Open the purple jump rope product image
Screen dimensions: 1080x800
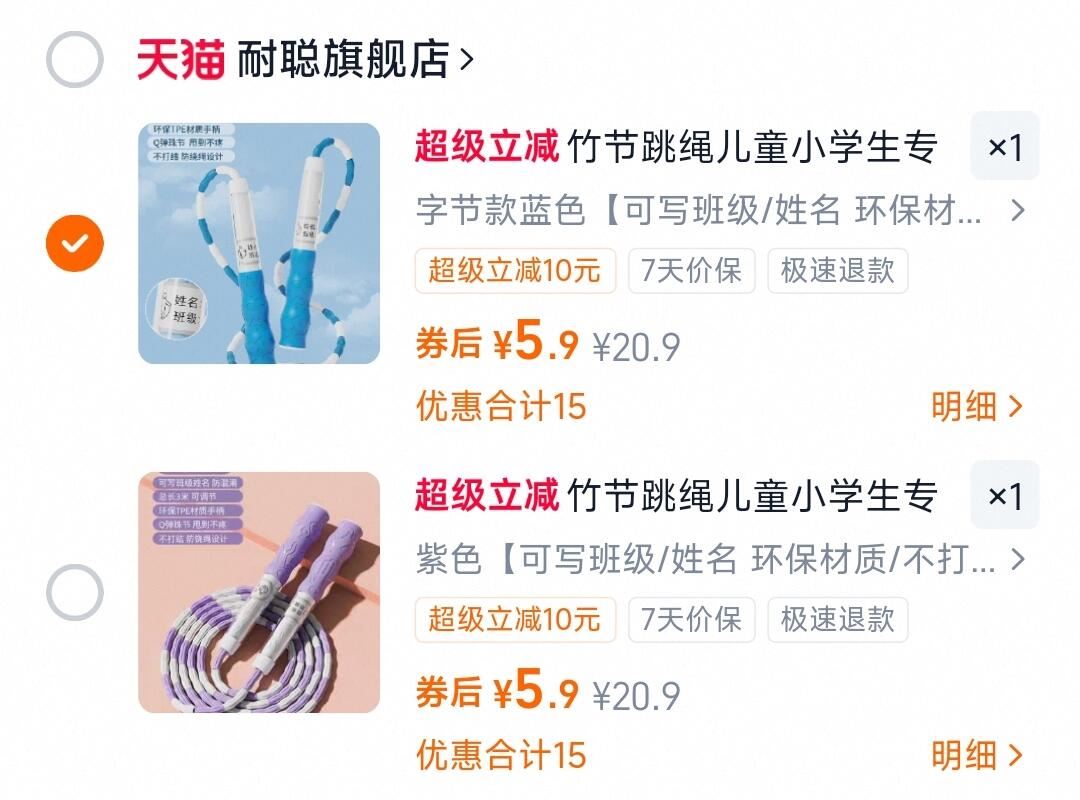coord(259,592)
